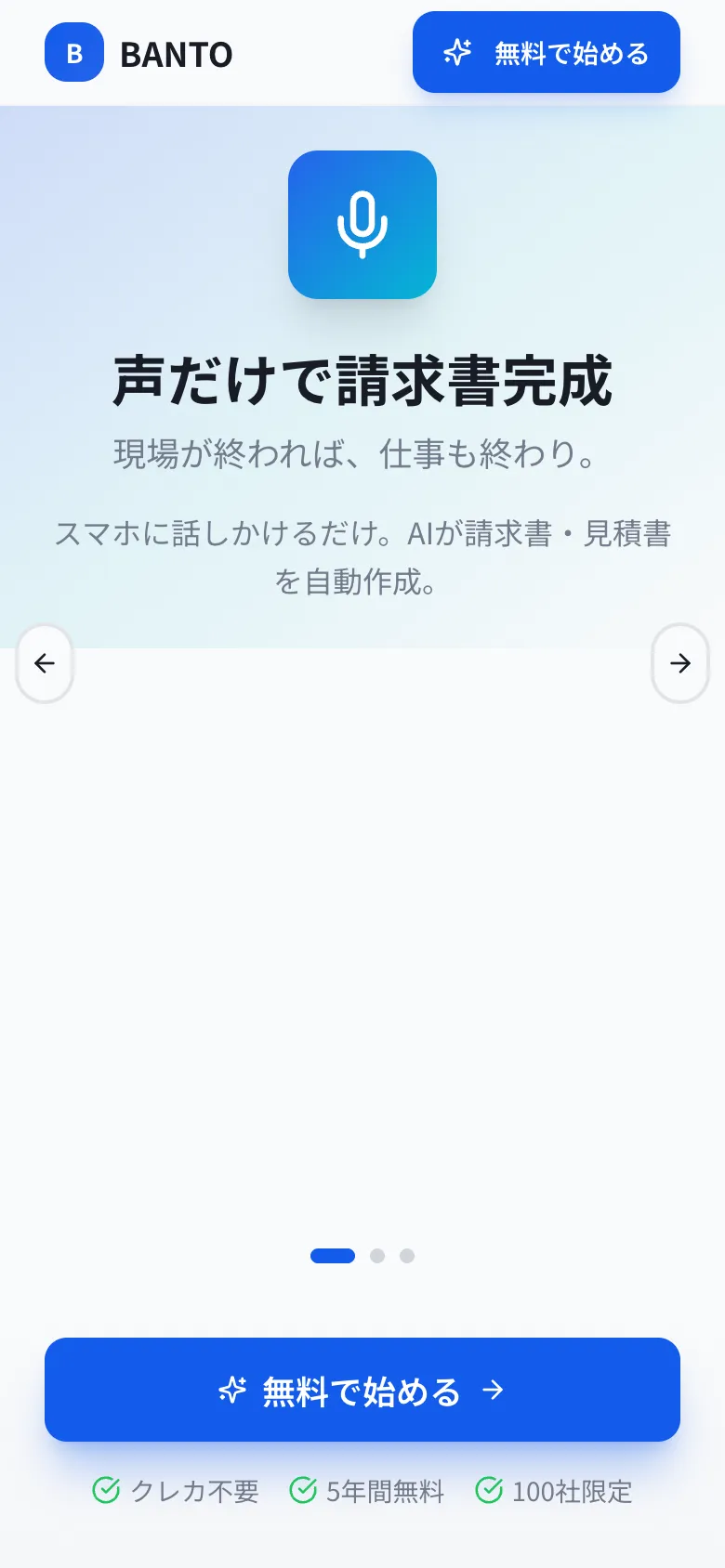Select the first carousel dot
This screenshot has height=1568, width=725.
(x=332, y=1255)
